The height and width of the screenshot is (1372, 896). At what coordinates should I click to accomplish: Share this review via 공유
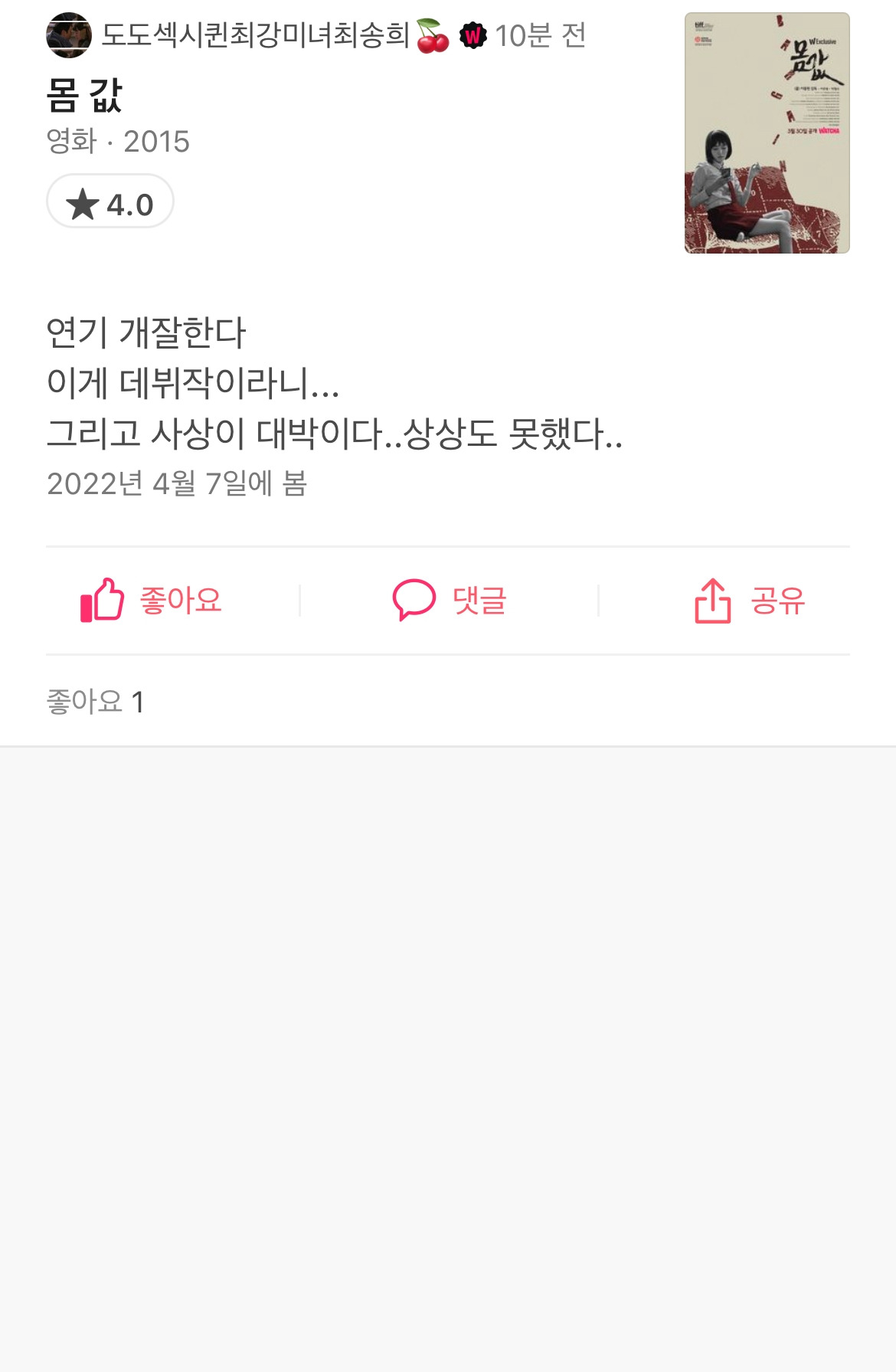pos(750,601)
